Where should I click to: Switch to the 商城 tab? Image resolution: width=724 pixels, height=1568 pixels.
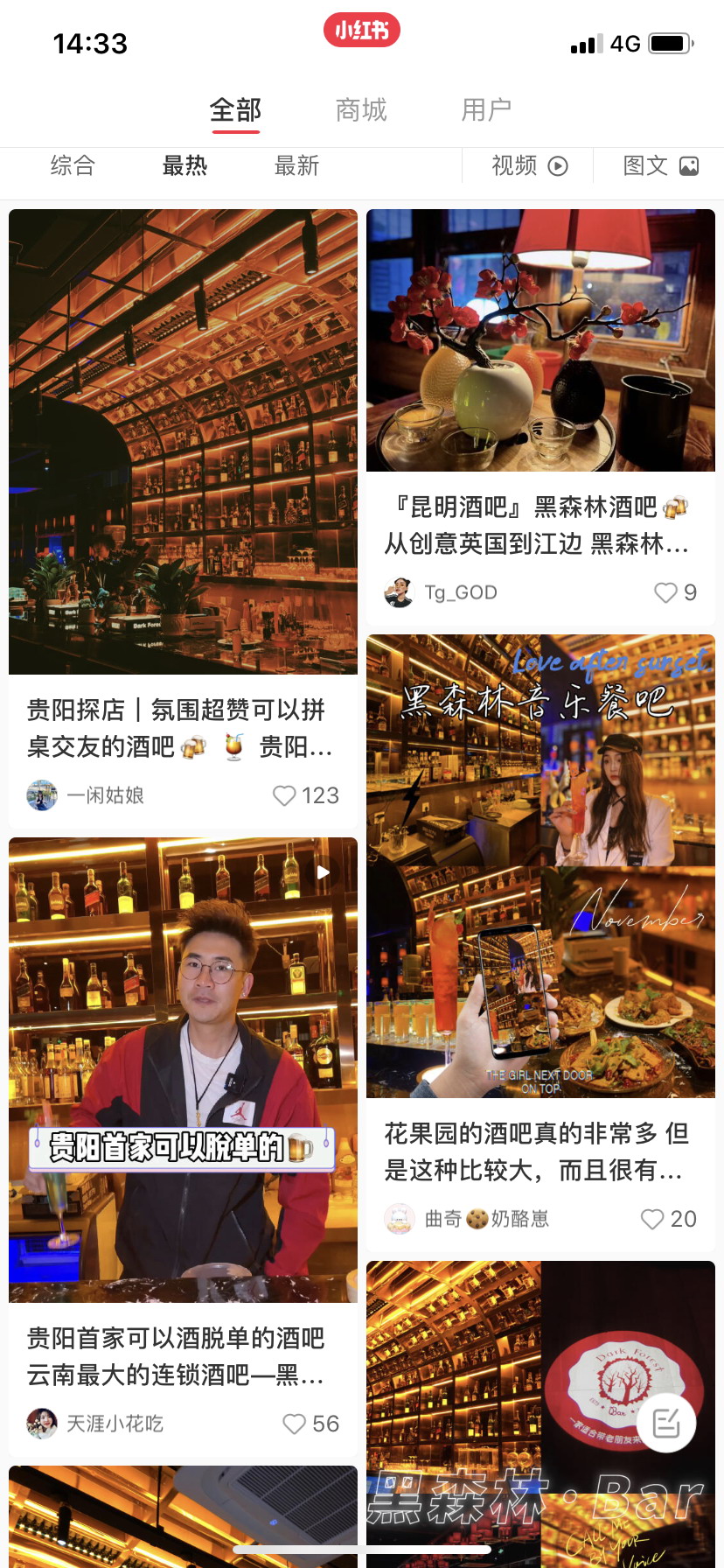click(361, 110)
